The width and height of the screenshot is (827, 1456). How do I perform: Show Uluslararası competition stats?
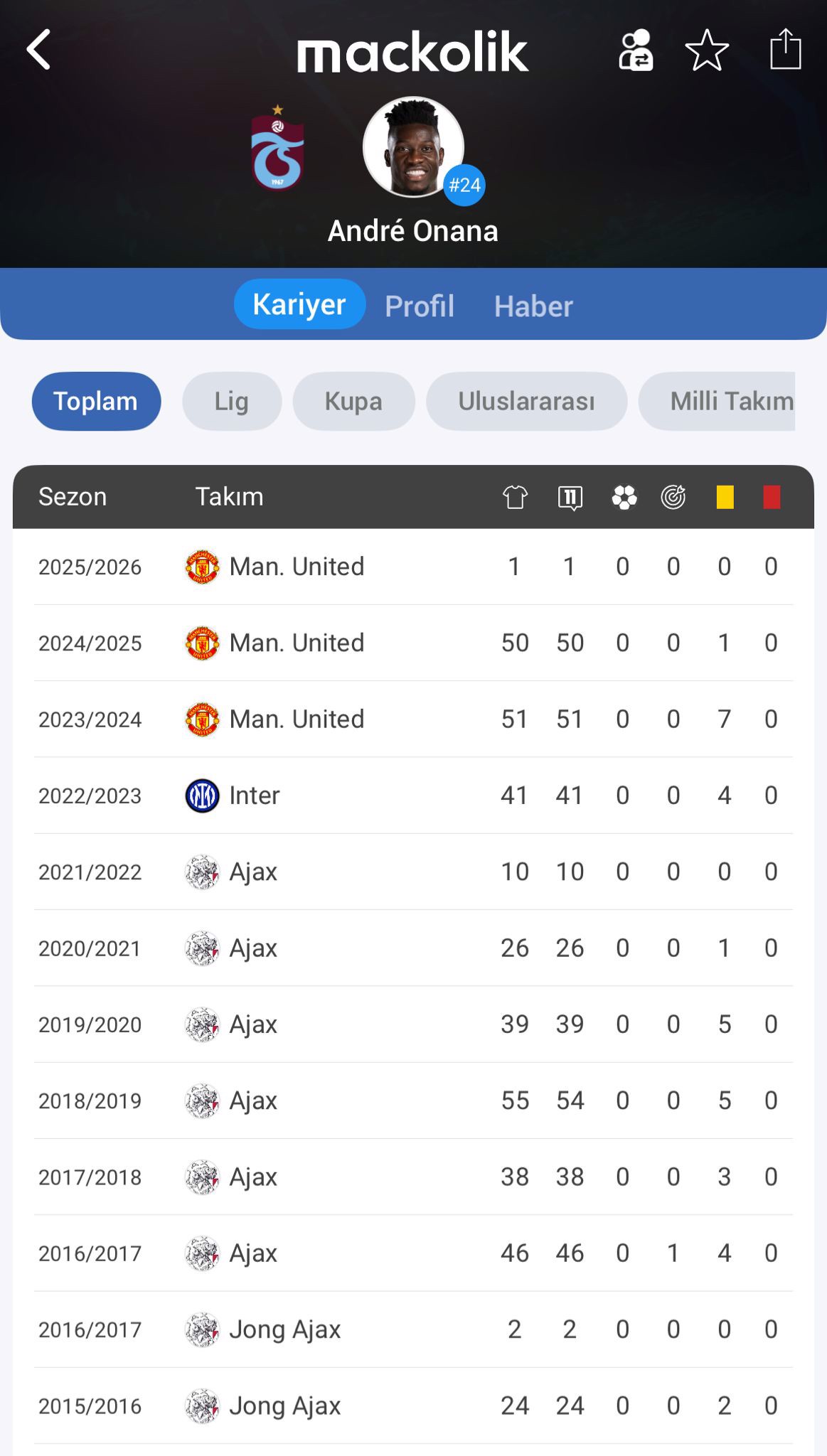pos(526,401)
